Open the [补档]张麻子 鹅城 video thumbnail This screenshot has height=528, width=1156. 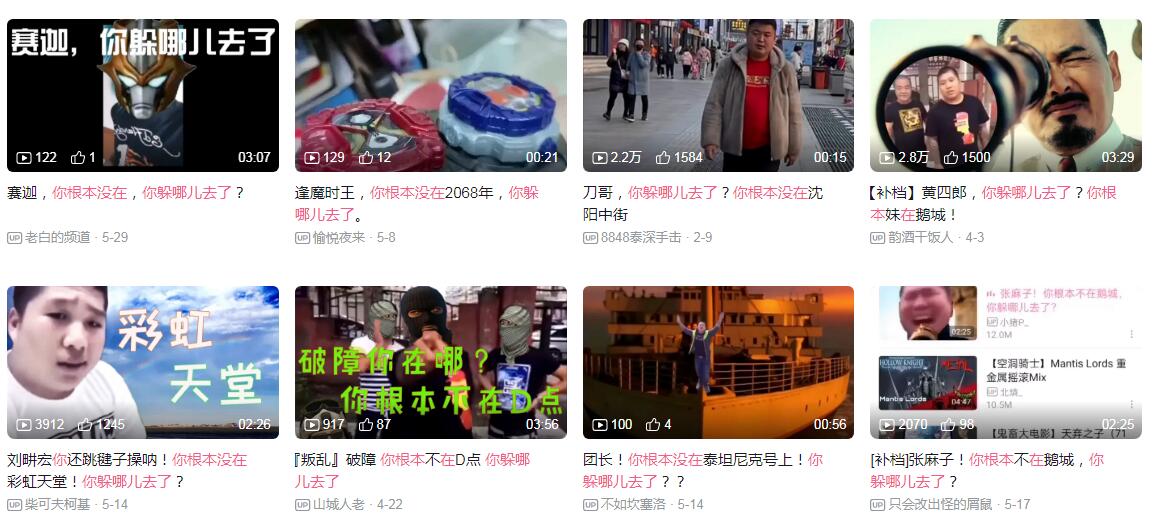(x=1005, y=362)
